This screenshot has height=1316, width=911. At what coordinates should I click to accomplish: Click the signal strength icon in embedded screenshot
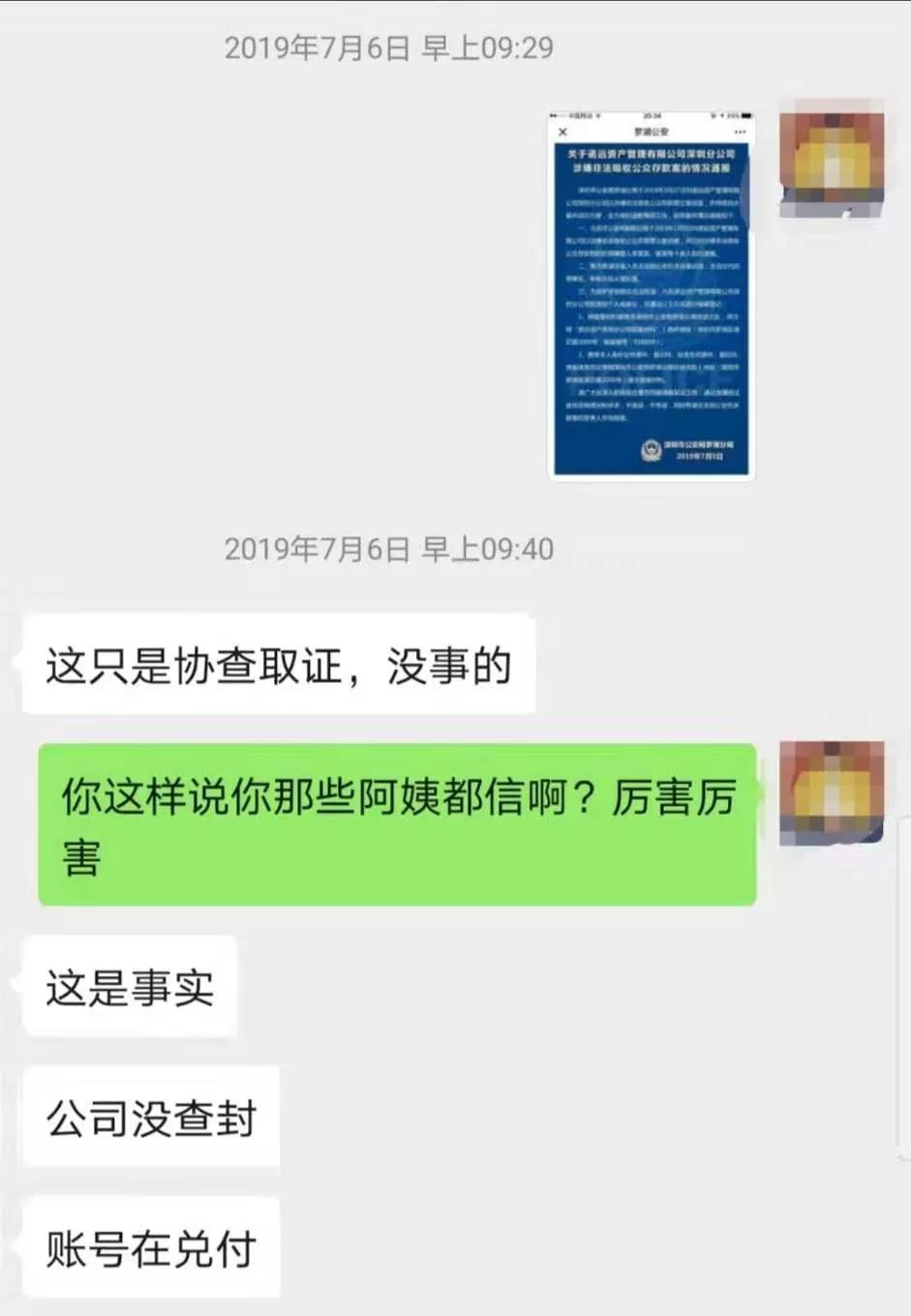(x=554, y=113)
